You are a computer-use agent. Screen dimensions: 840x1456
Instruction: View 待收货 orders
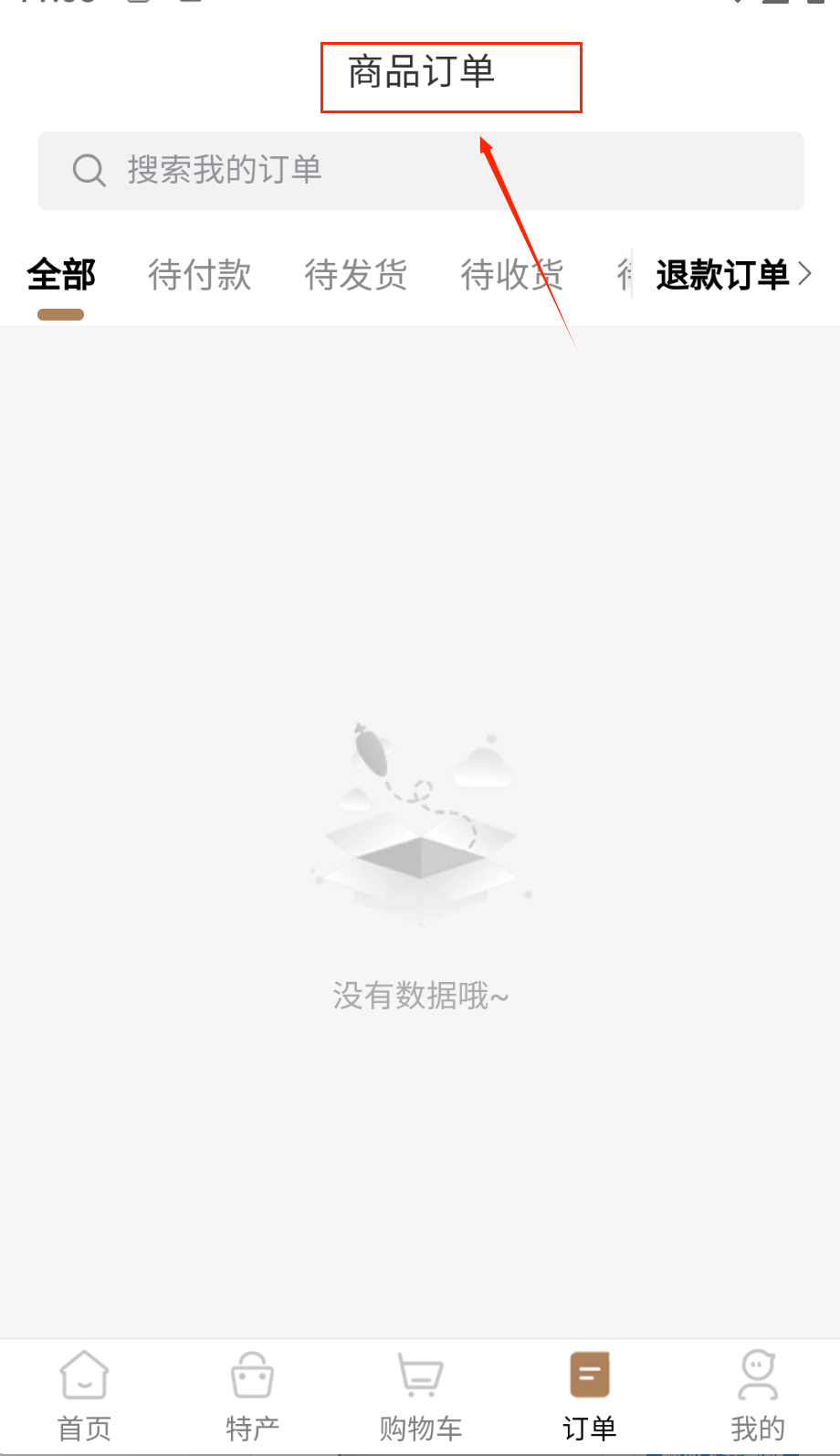pyautogui.click(x=511, y=275)
